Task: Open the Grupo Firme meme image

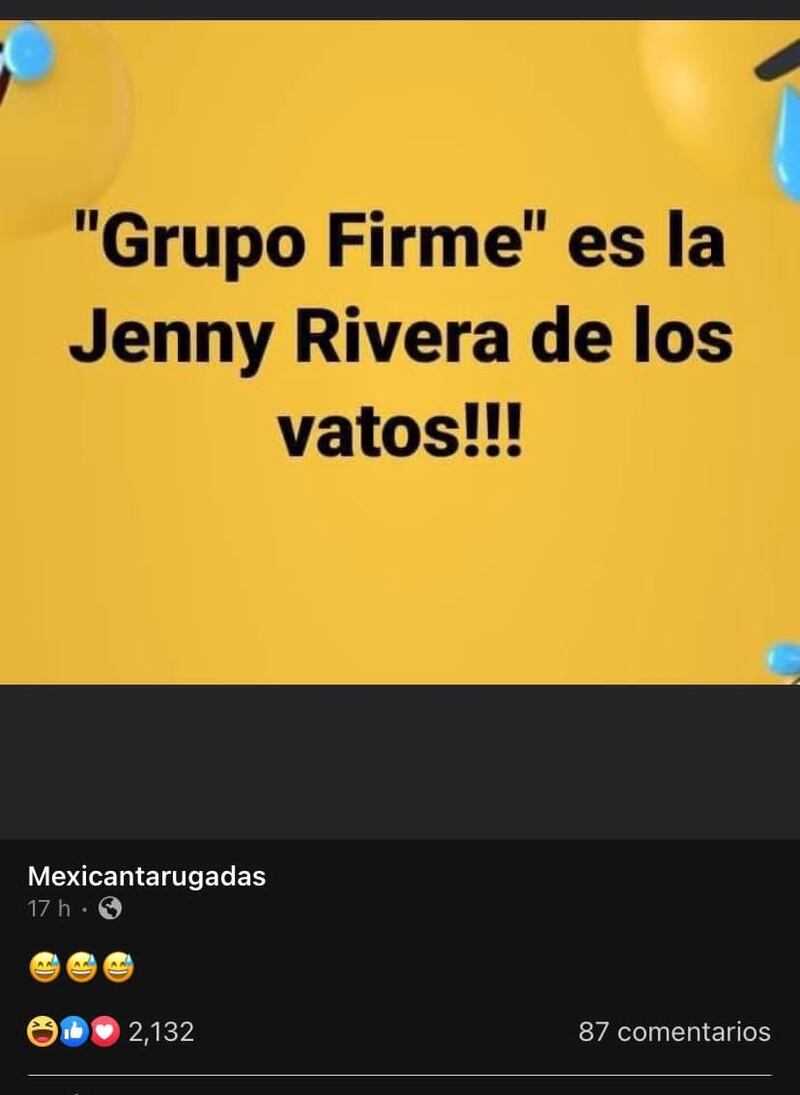Action: (400, 352)
